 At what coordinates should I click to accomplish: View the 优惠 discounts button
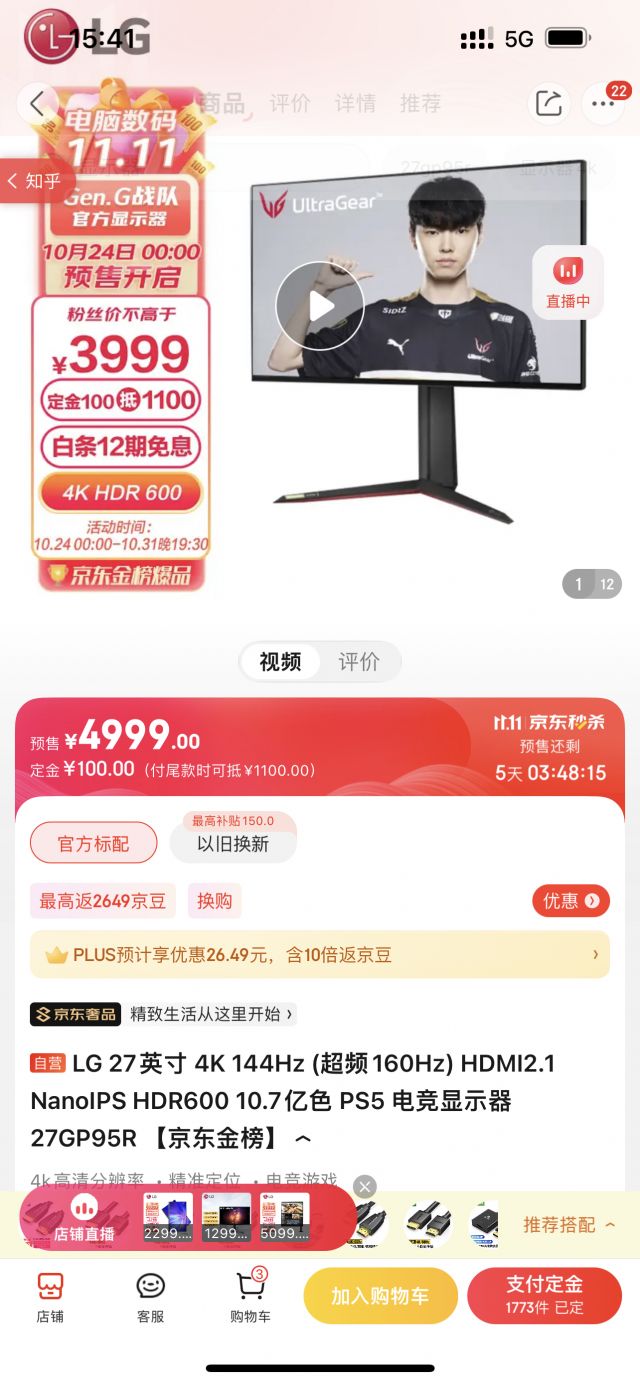click(570, 901)
